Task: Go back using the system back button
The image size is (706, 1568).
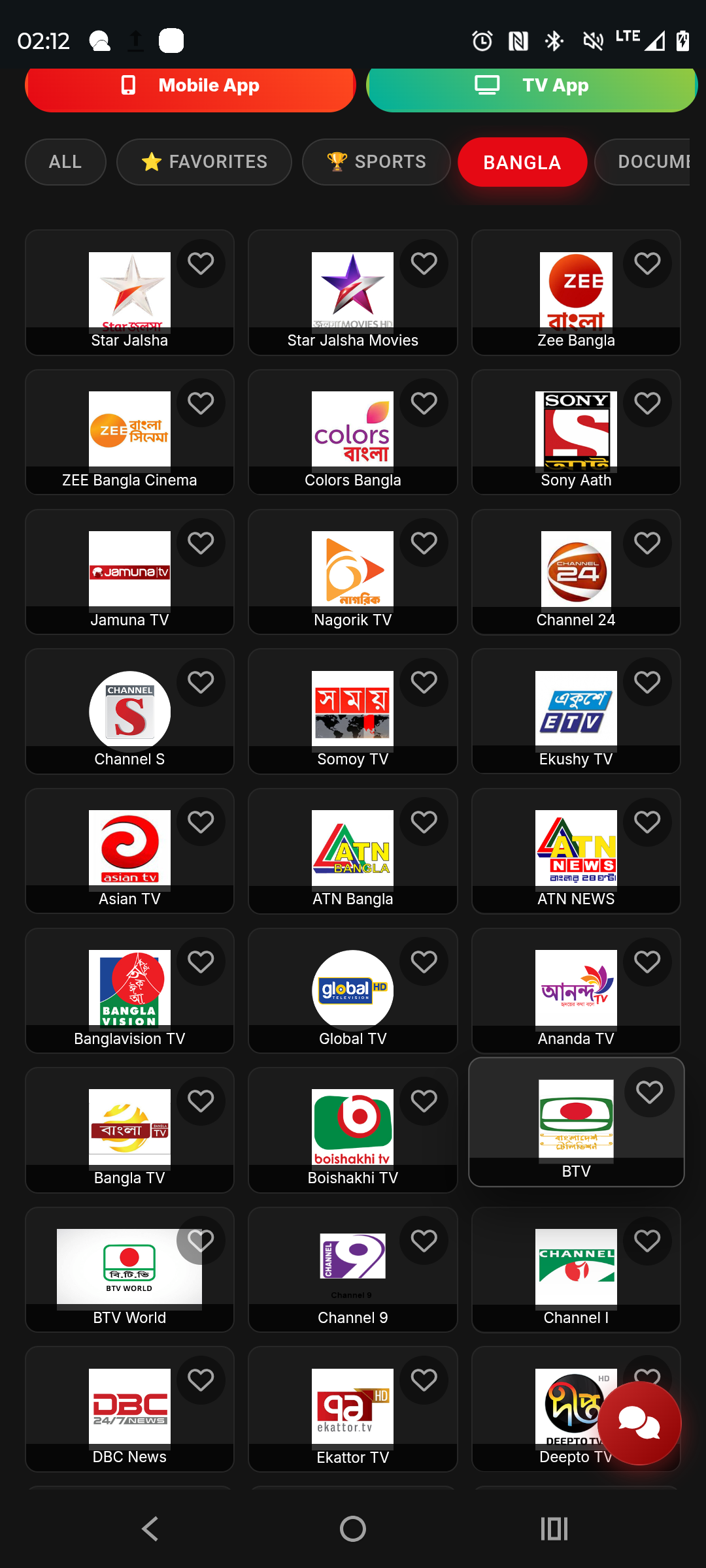Action: [x=150, y=1529]
